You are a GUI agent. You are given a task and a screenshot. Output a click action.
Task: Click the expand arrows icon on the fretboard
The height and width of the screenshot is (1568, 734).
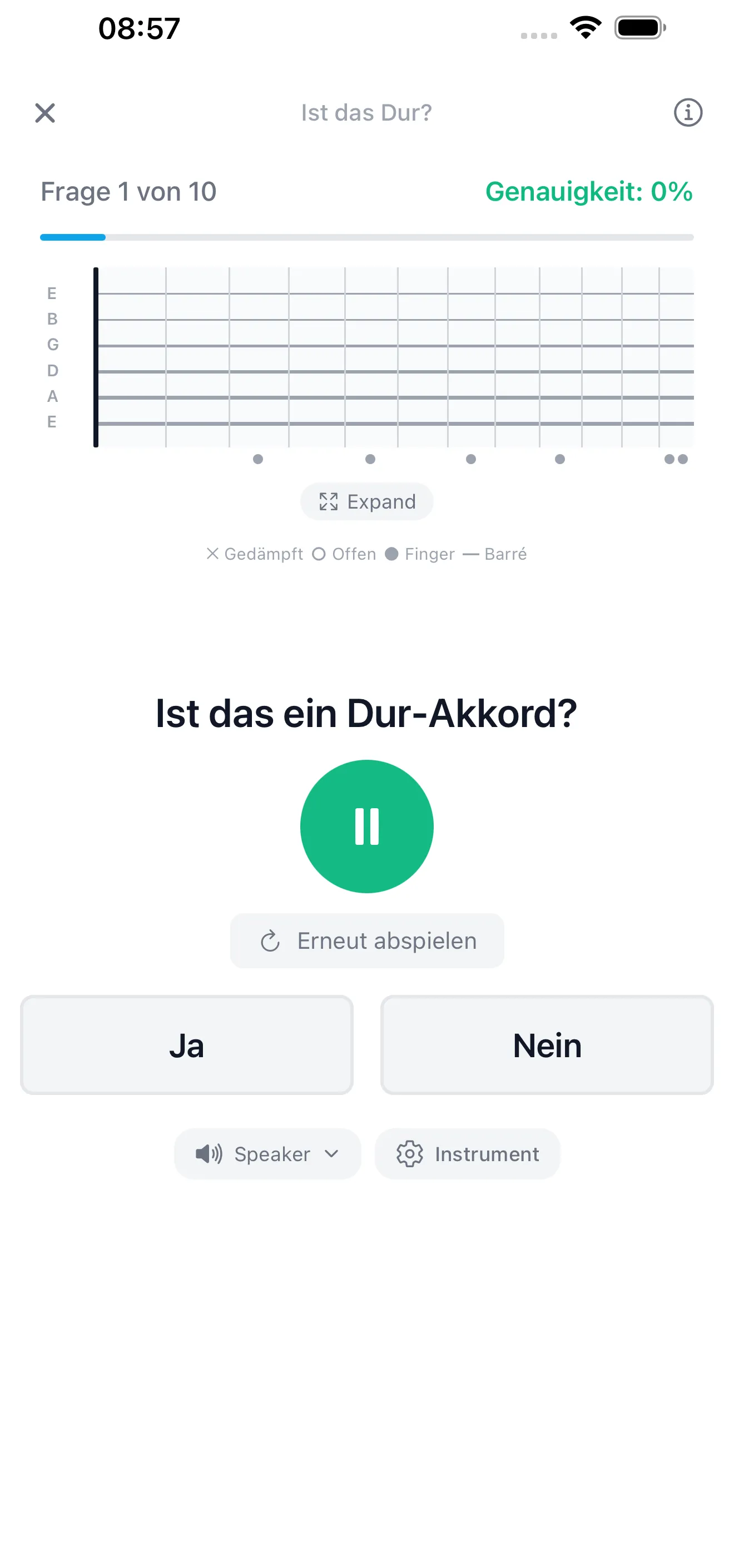(x=329, y=501)
